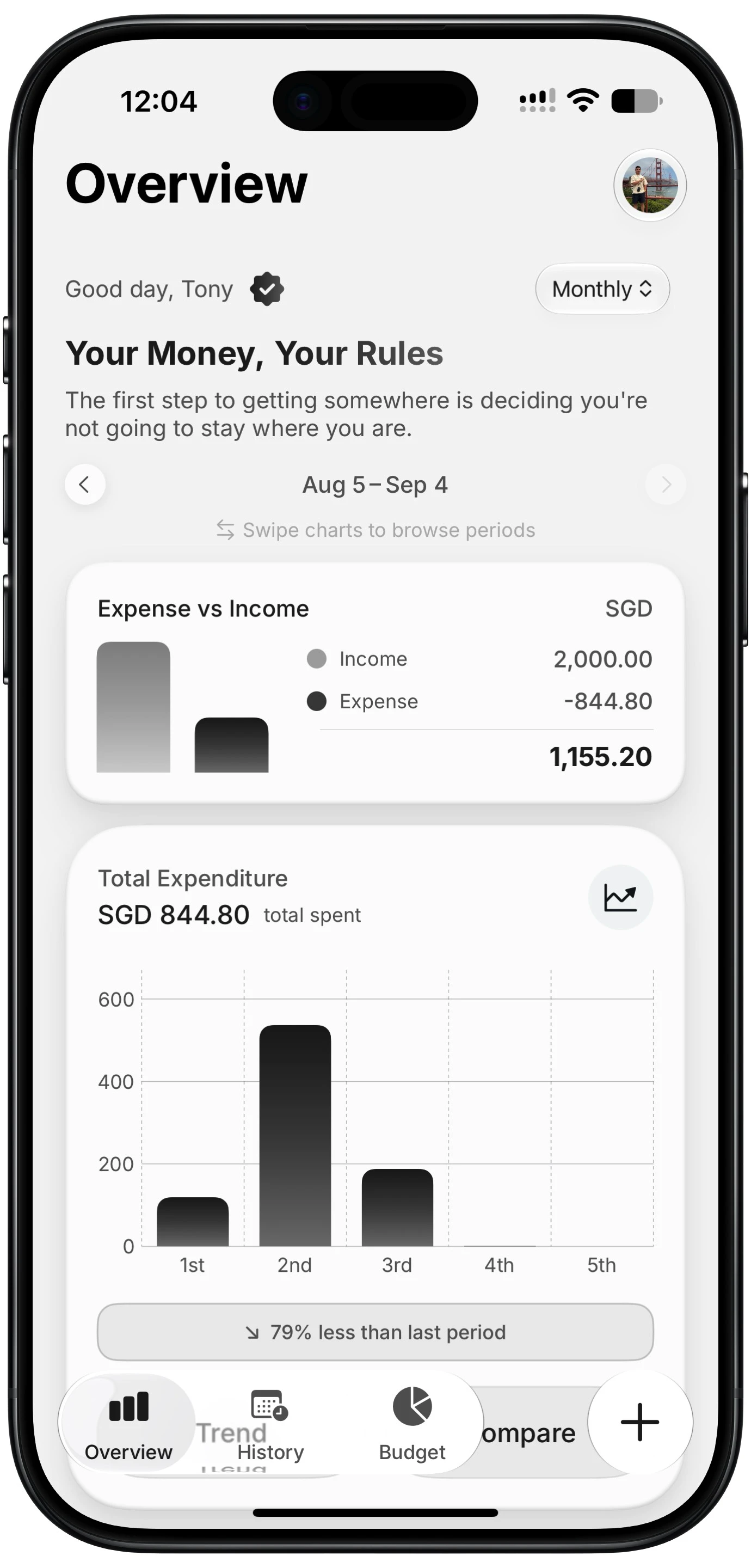The image size is (751, 1568).
Task: Open the Monthly period dropdown
Action: (x=602, y=289)
